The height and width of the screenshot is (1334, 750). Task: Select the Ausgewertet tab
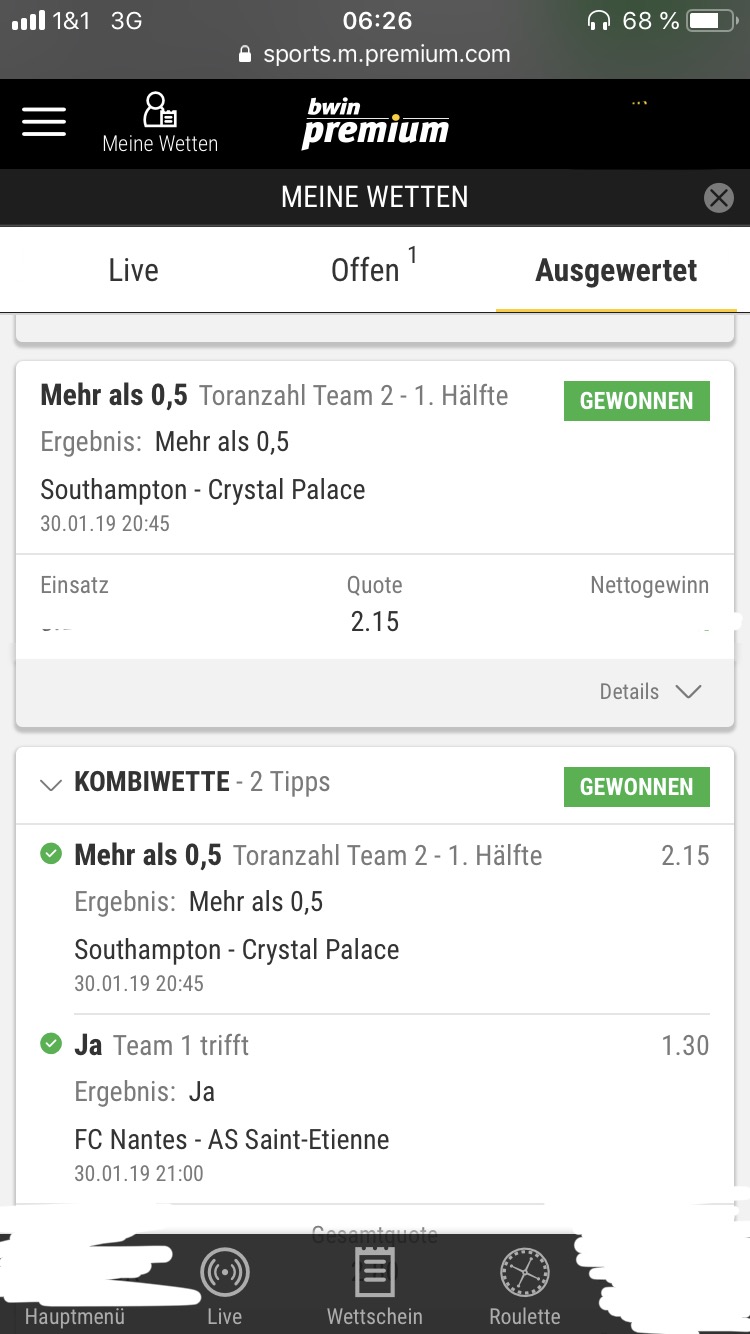[x=616, y=270]
